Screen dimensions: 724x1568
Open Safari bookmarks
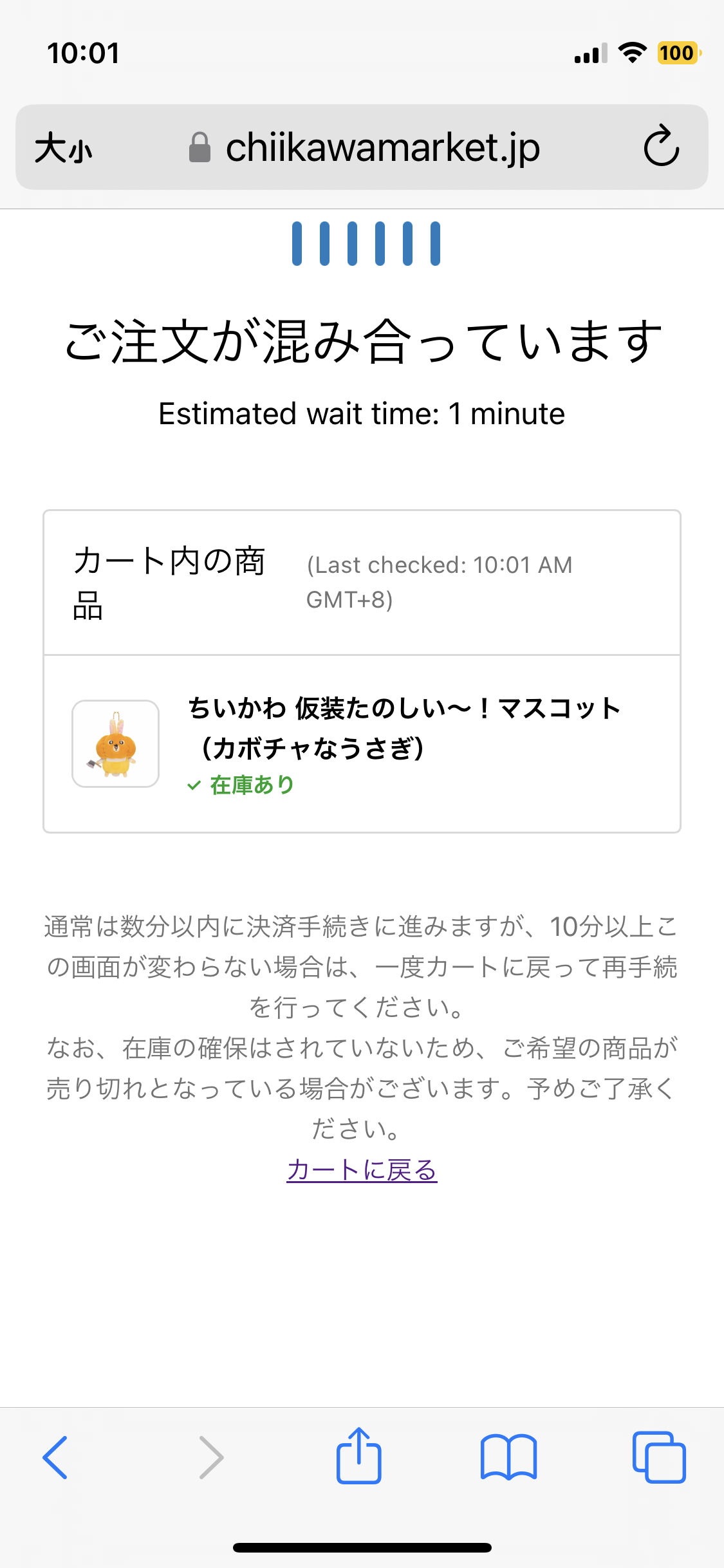pos(508,1457)
